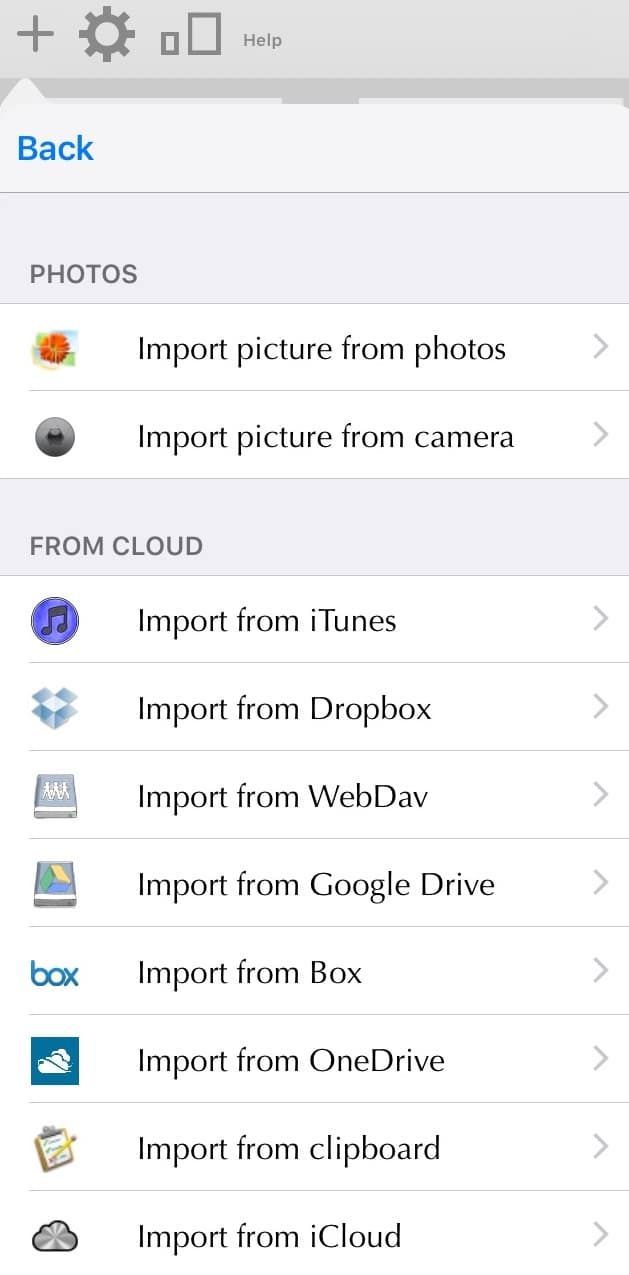The image size is (629, 1275).
Task: Choose Import picture from camera
Action: (x=314, y=435)
